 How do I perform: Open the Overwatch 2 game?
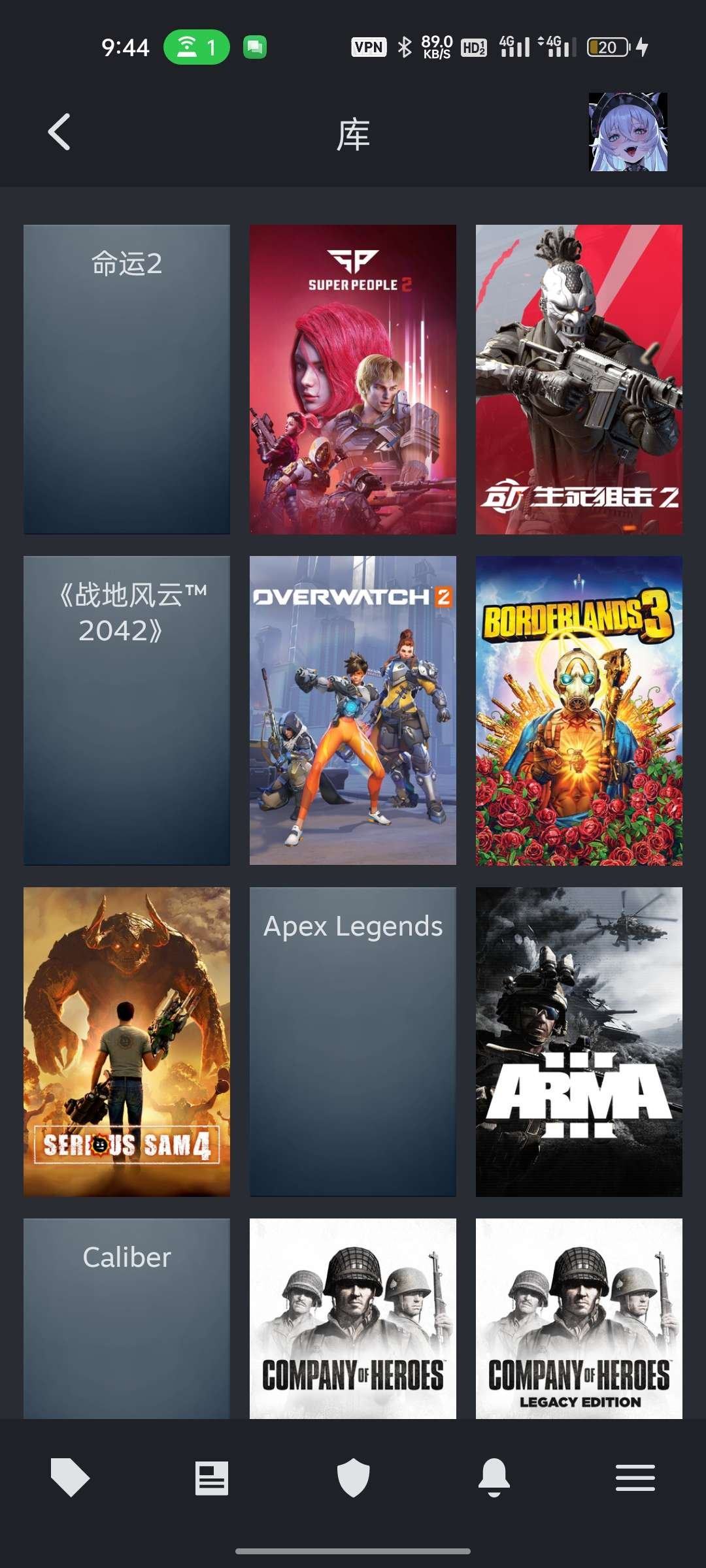pyautogui.click(x=353, y=710)
